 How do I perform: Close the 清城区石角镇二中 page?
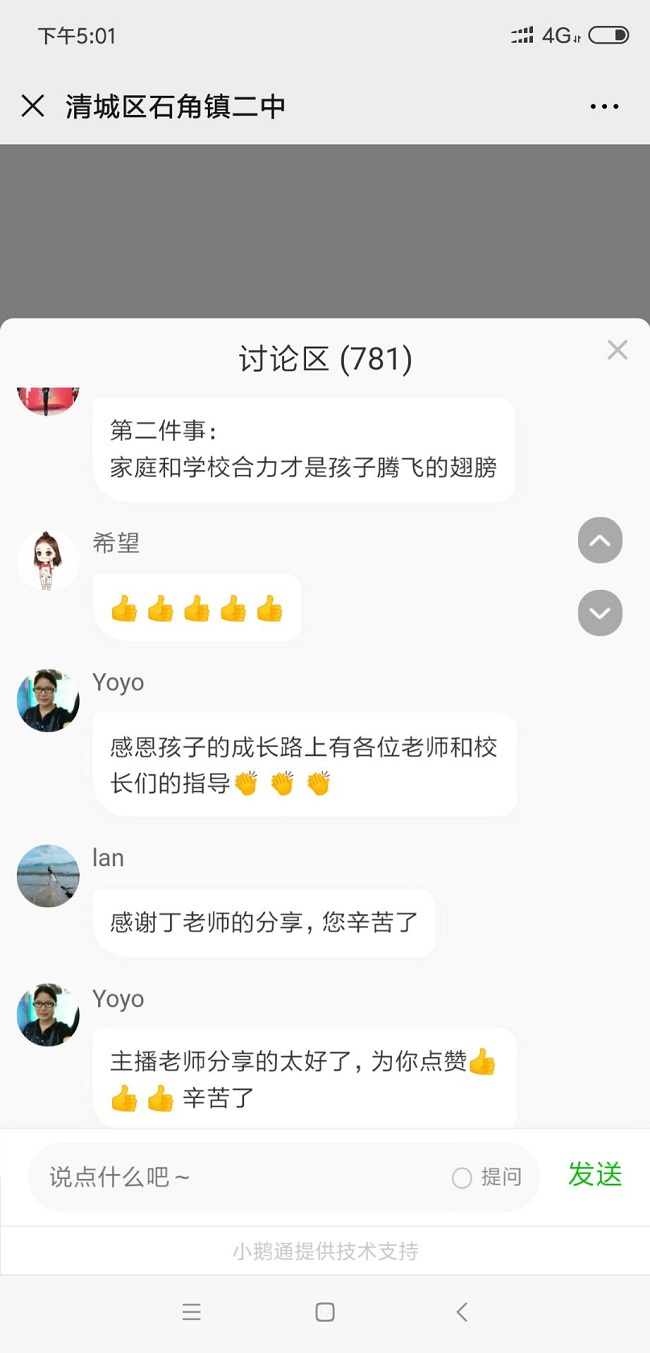coord(33,106)
